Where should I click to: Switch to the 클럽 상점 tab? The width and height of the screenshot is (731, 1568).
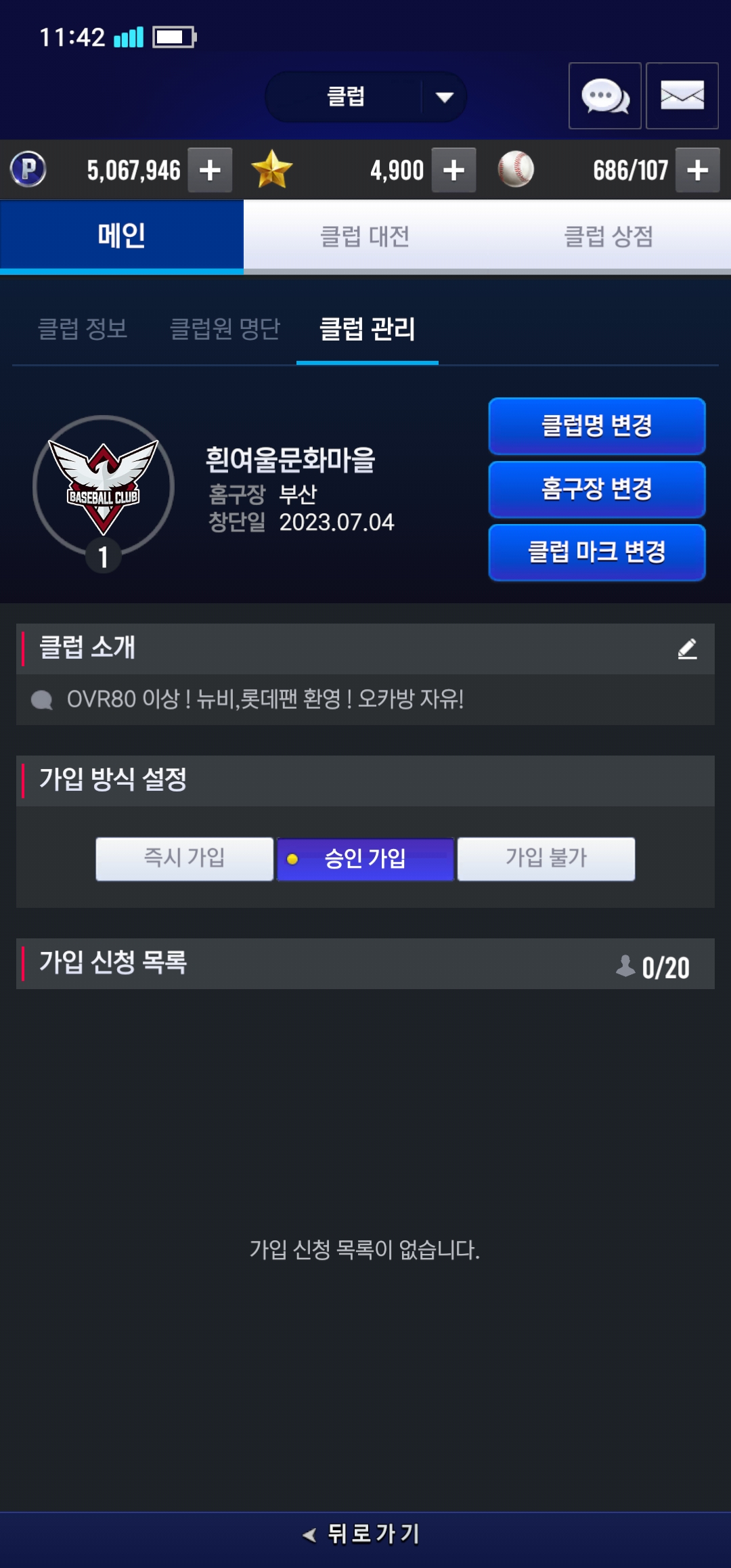click(x=608, y=236)
